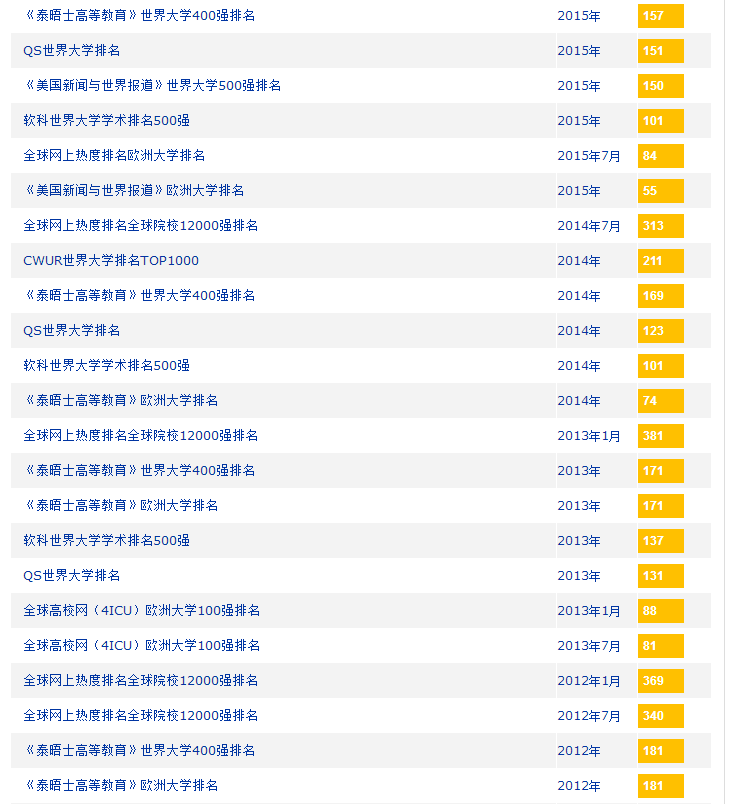Open 2012《泰晤士高等教育》世界大学400强排名
Image resolution: width=729 pixels, height=804 pixels.
click(139, 751)
